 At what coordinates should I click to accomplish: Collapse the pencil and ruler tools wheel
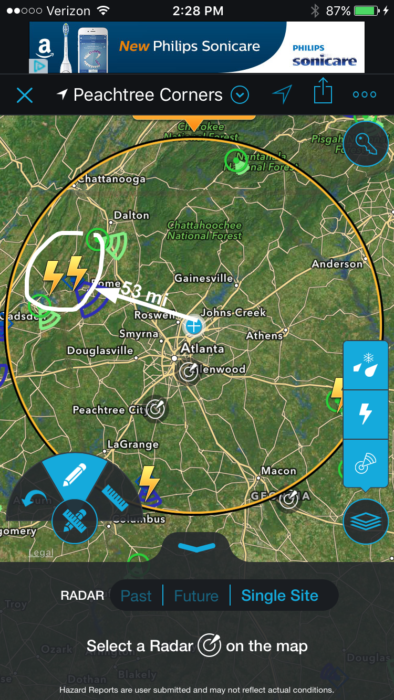pos(75,521)
